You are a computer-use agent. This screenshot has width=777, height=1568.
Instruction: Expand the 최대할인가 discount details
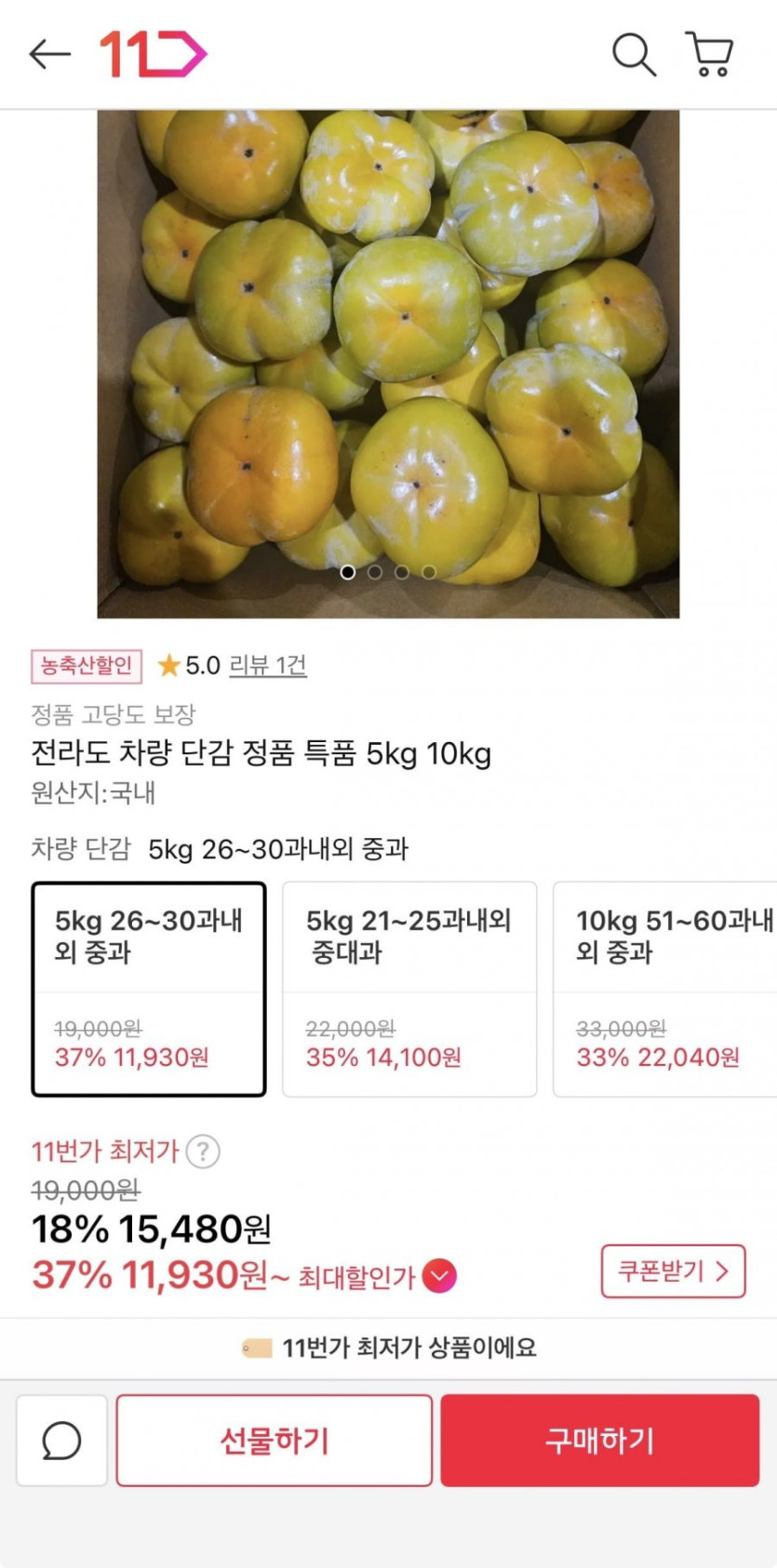pyautogui.click(x=439, y=1276)
